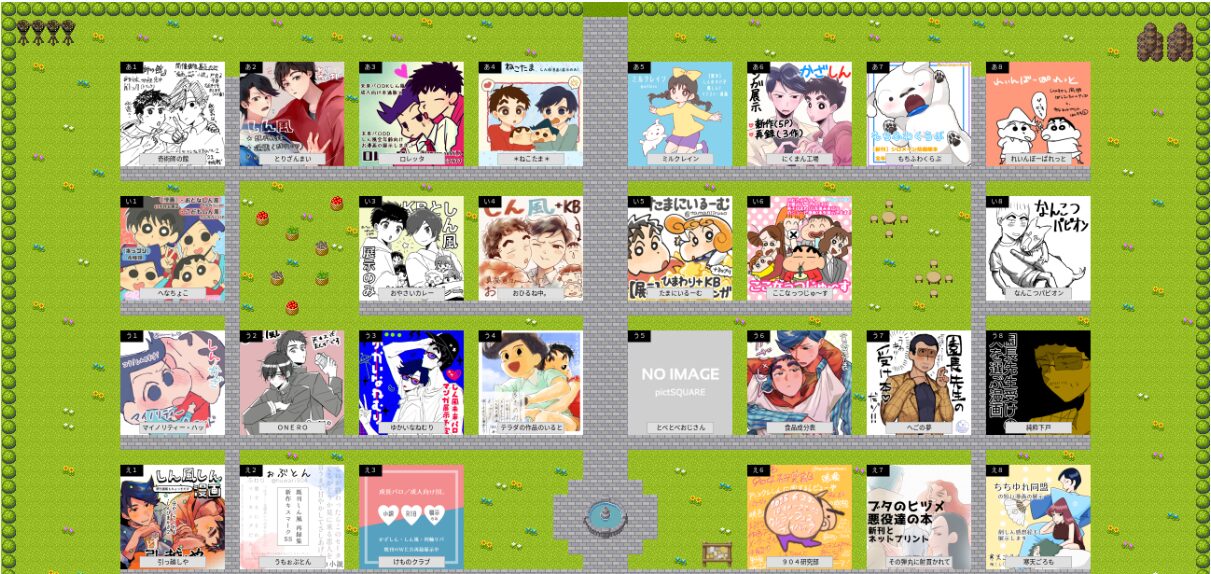View the なんこつパピオン booth い8

[1038, 248]
